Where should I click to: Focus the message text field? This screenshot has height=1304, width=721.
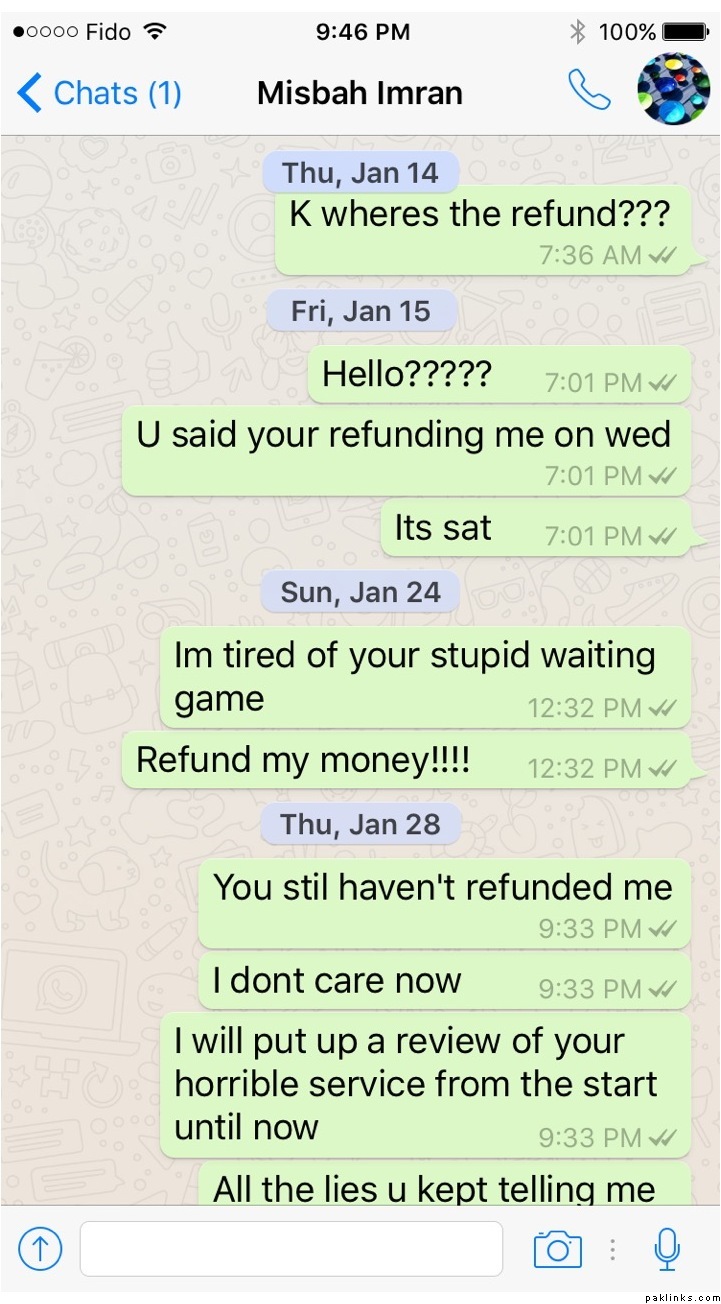(291, 1248)
